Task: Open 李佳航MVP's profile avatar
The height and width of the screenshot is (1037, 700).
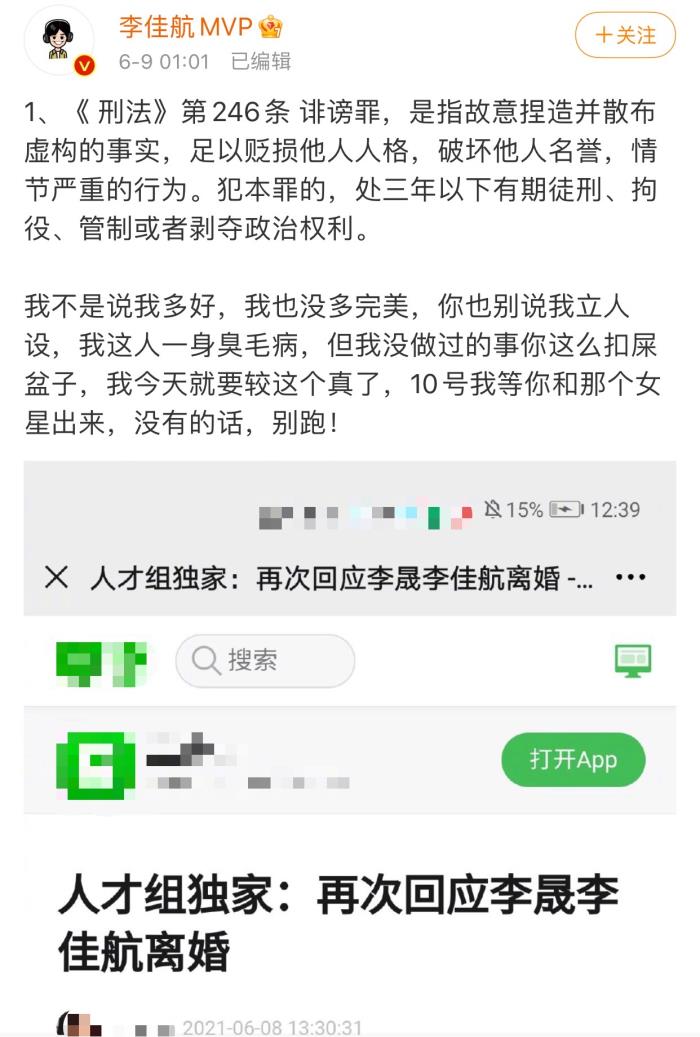Action: click(61, 41)
